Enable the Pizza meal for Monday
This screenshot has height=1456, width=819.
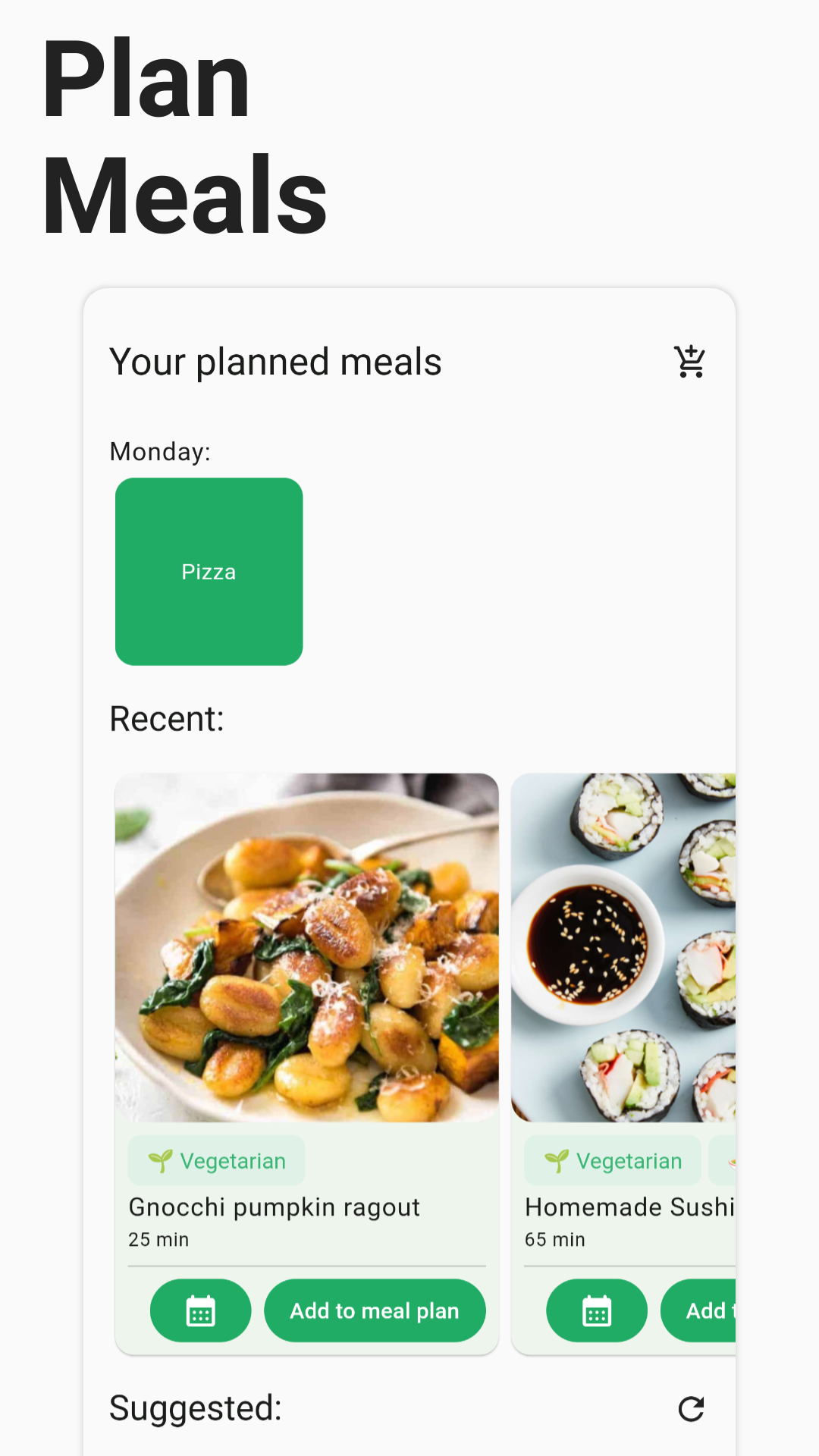(x=209, y=571)
